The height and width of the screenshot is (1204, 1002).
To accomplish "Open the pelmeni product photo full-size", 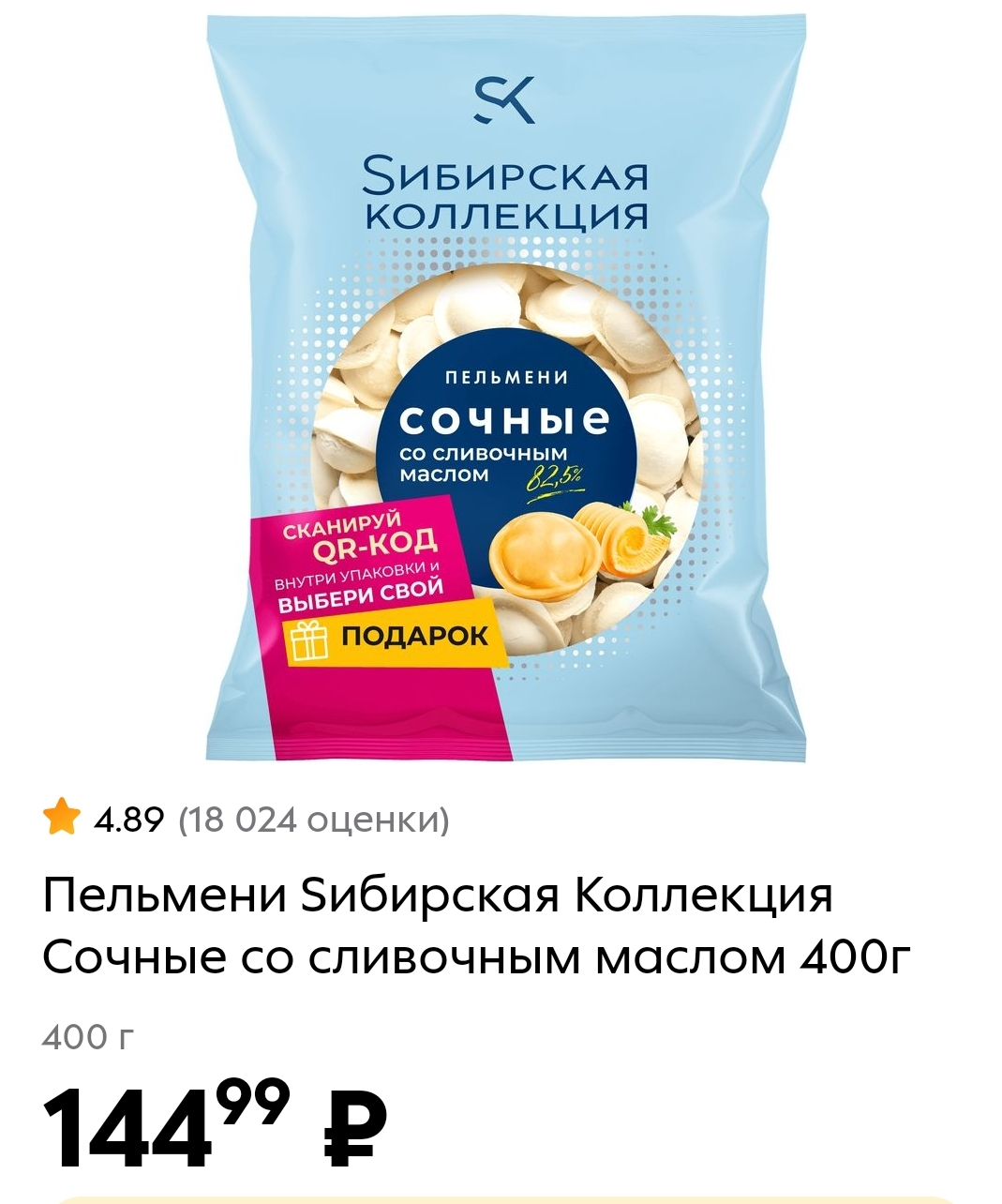I will 505,388.
